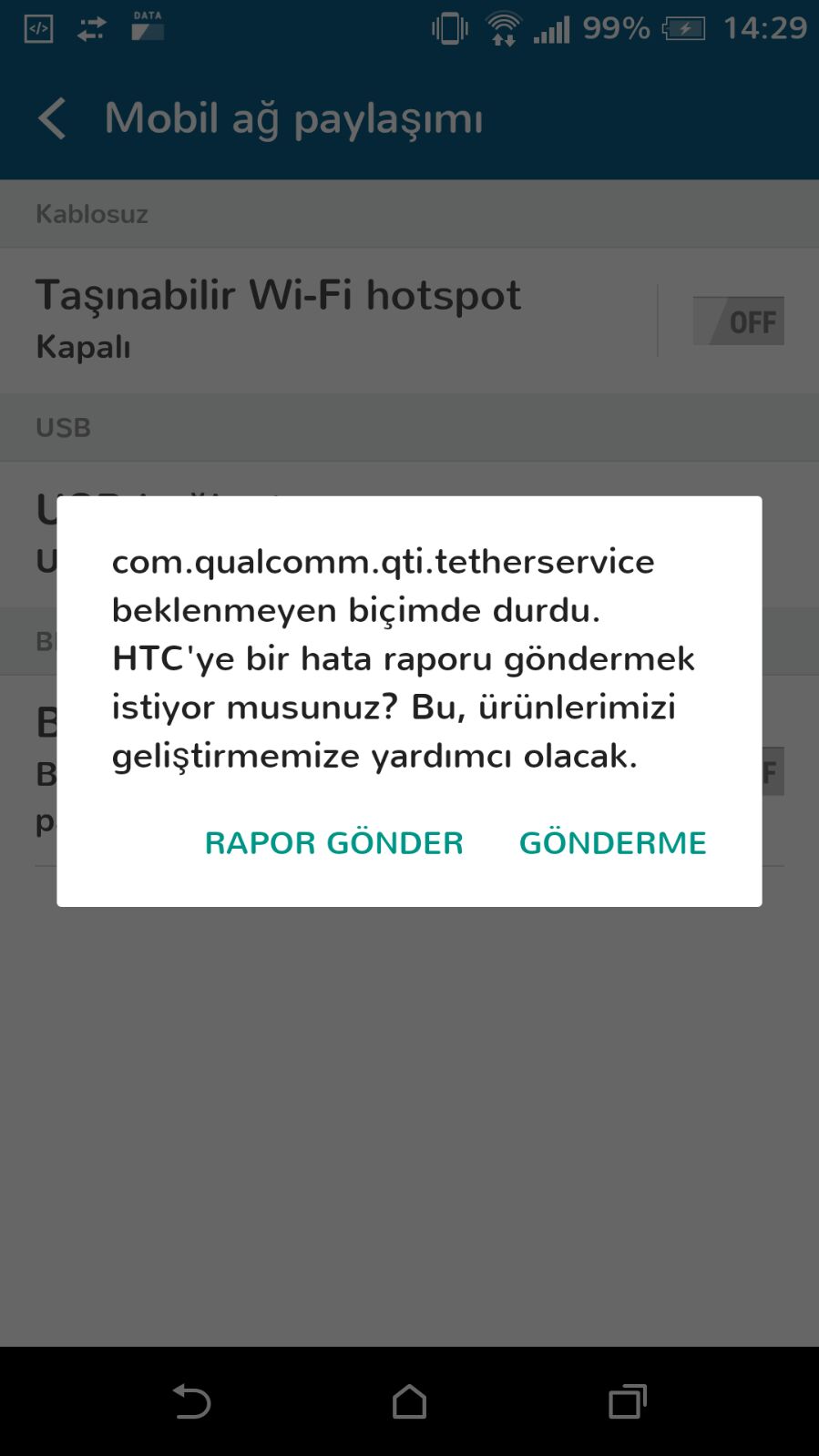This screenshot has width=819, height=1456.
Task: Toggle the Taşınabilir Wi-Fi hotspot switch
Action: tap(738, 321)
